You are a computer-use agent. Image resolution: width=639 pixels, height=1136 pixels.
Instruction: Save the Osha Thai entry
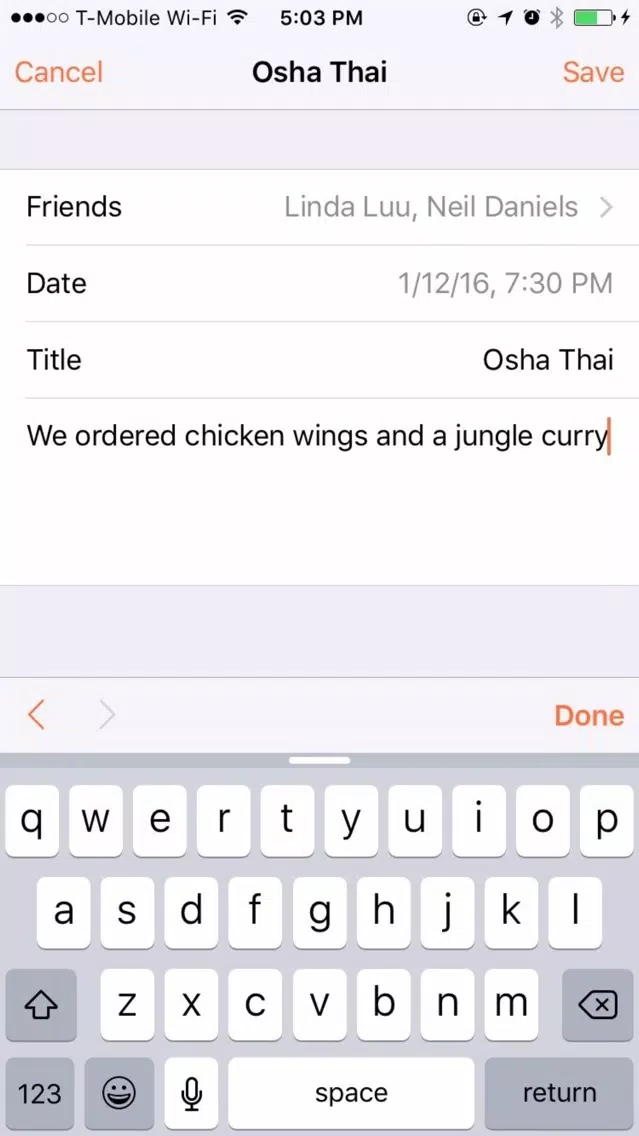click(x=593, y=72)
